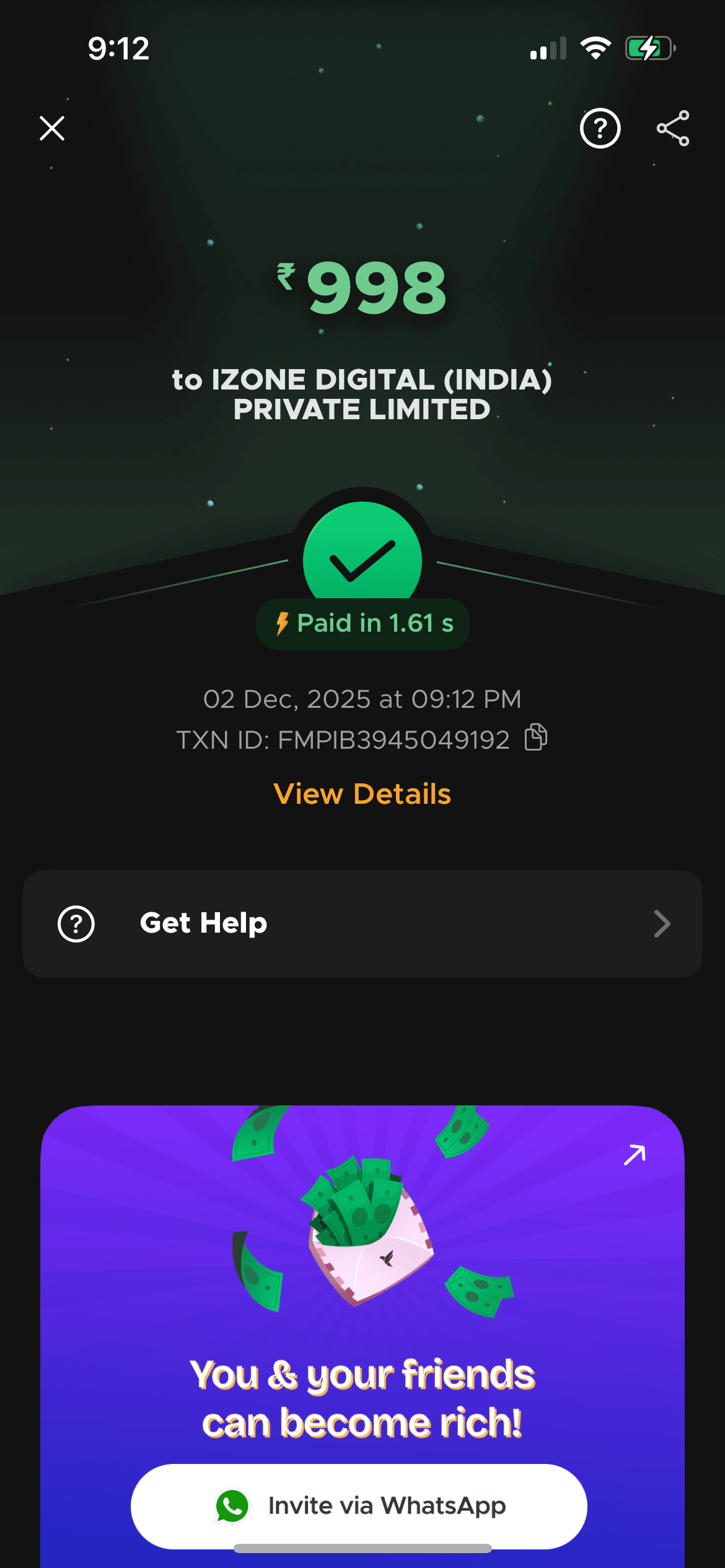Open the Get Help row
Image resolution: width=725 pixels, height=1568 pixels.
pyautogui.click(x=362, y=923)
